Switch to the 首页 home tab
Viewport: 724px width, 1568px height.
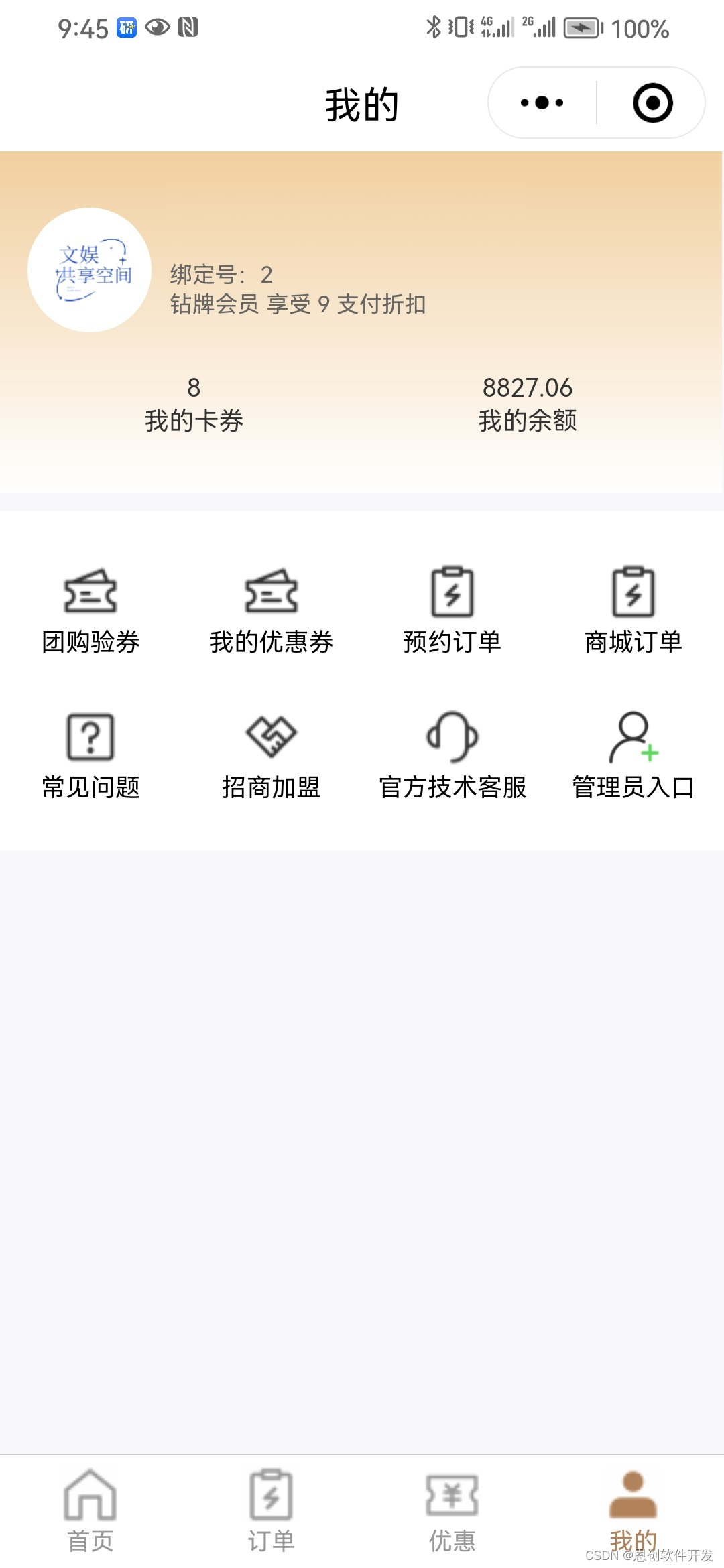pos(90,1511)
